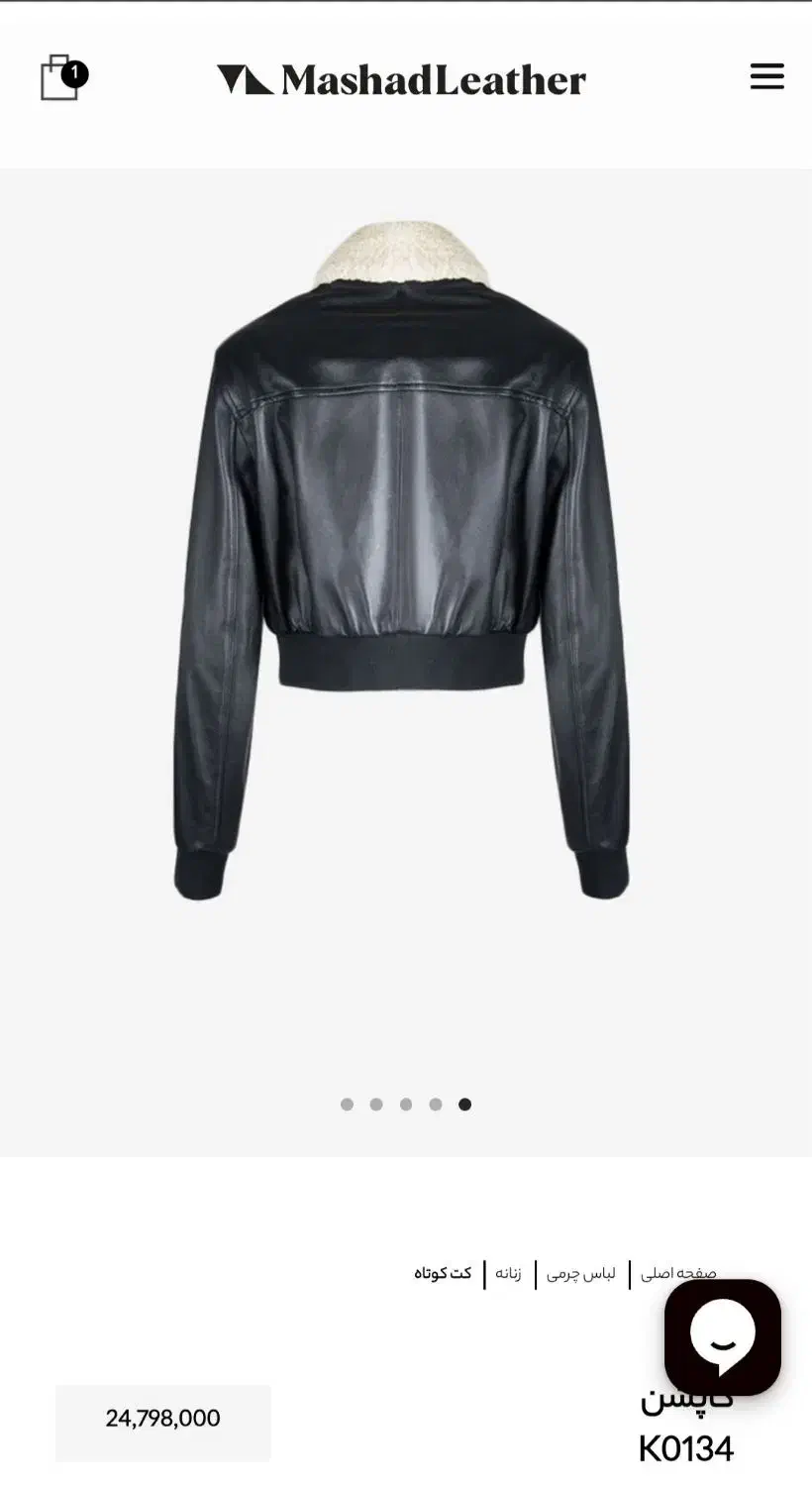Open the زنانه breadcrumb link
812x1486 pixels.
[509, 1273]
